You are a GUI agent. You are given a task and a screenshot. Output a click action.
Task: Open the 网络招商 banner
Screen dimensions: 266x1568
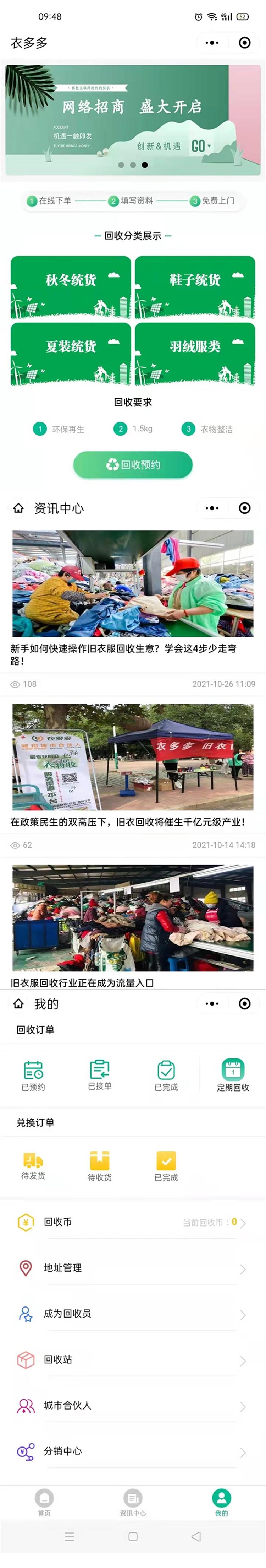pos(133,120)
